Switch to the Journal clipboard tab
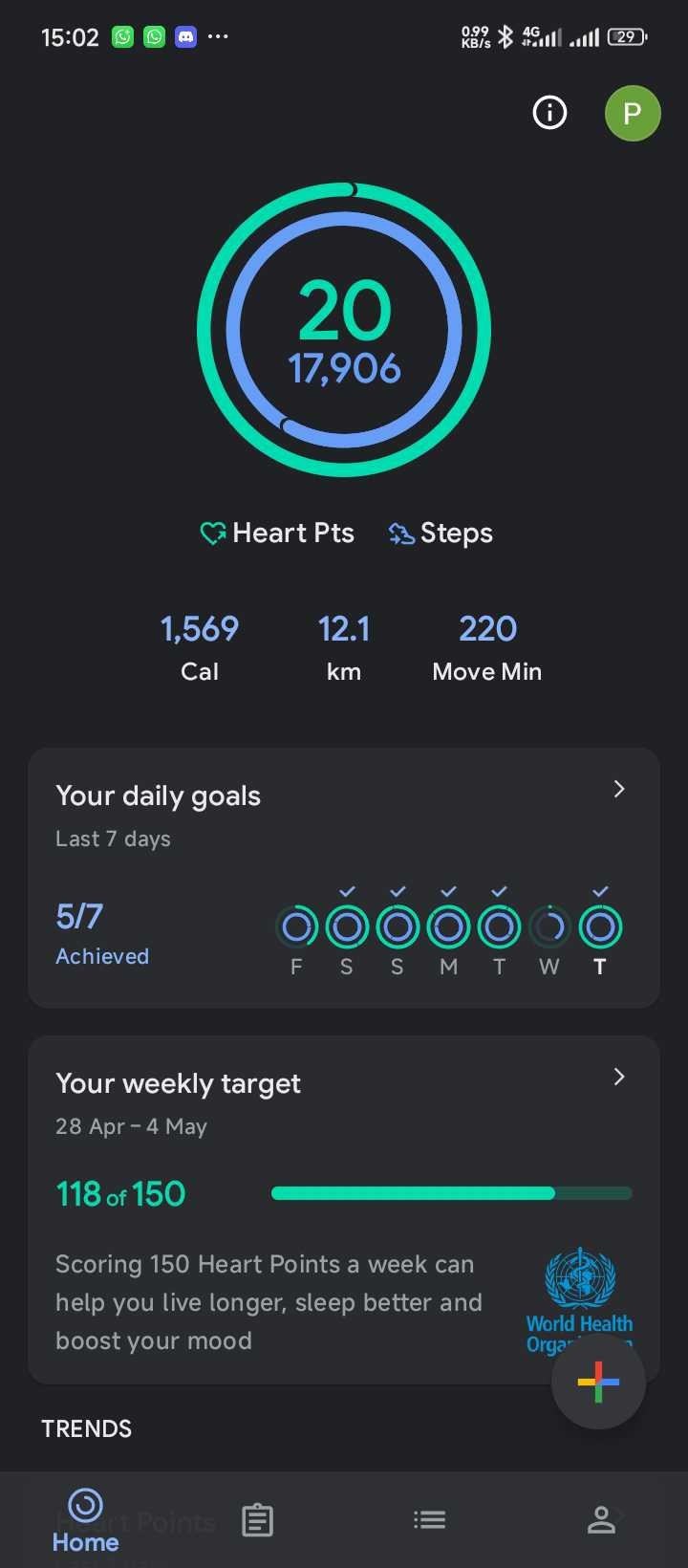 257,1519
